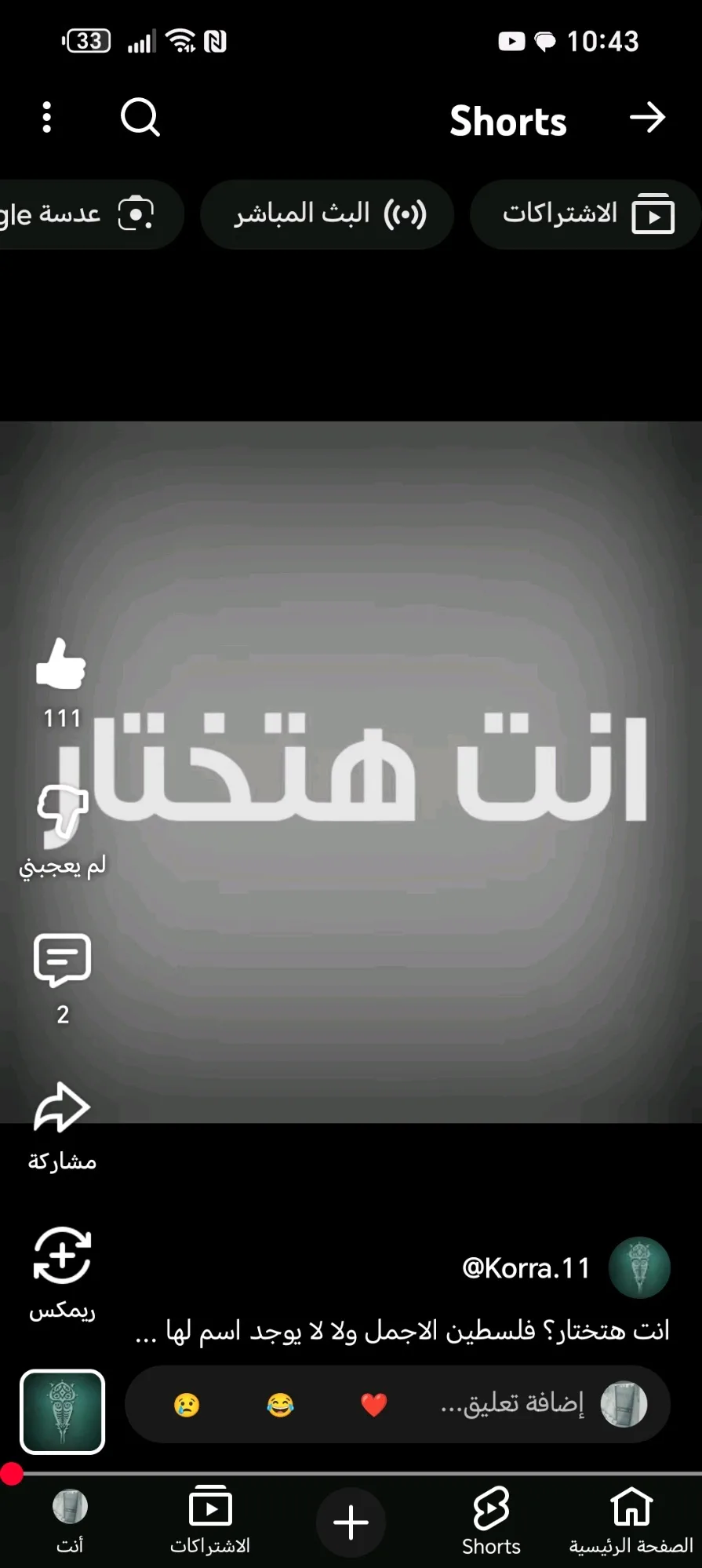Open the @Korra.11 channel
The image size is (702, 1568).
click(526, 1268)
